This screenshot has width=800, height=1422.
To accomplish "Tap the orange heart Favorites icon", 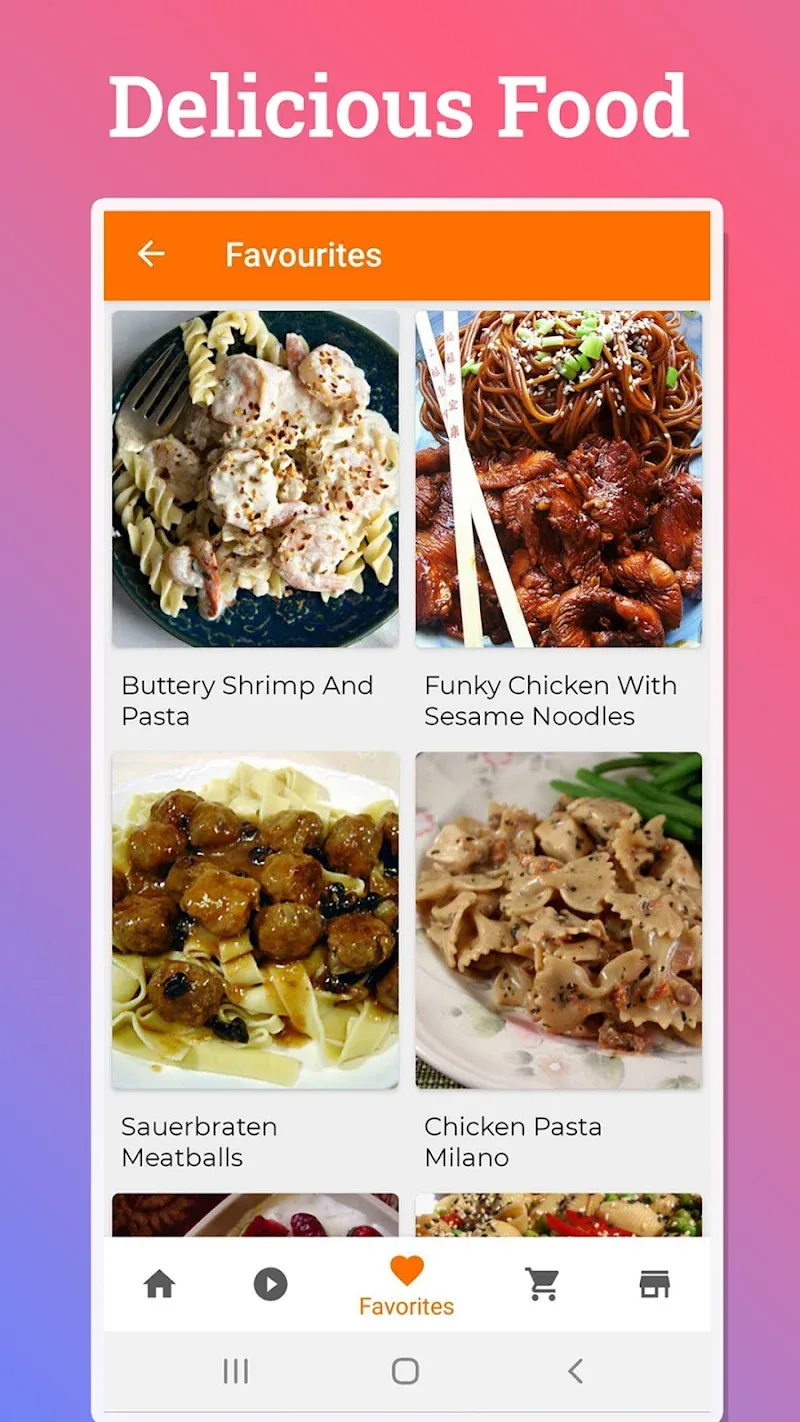I will click(x=406, y=1270).
